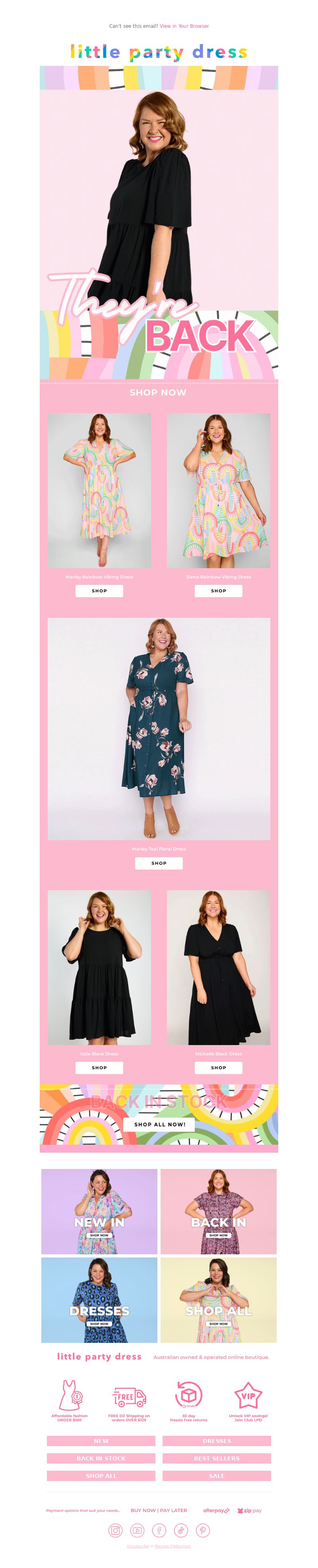Shop the Marley Teal Floral Dress
The width and height of the screenshot is (318, 1568).
coord(158,862)
